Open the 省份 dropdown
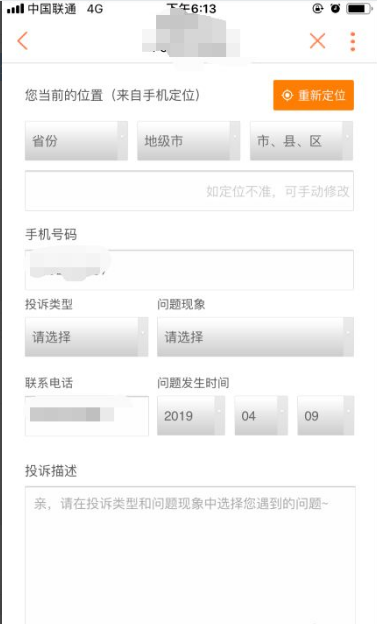The image size is (377, 624). pyautogui.click(x=76, y=141)
